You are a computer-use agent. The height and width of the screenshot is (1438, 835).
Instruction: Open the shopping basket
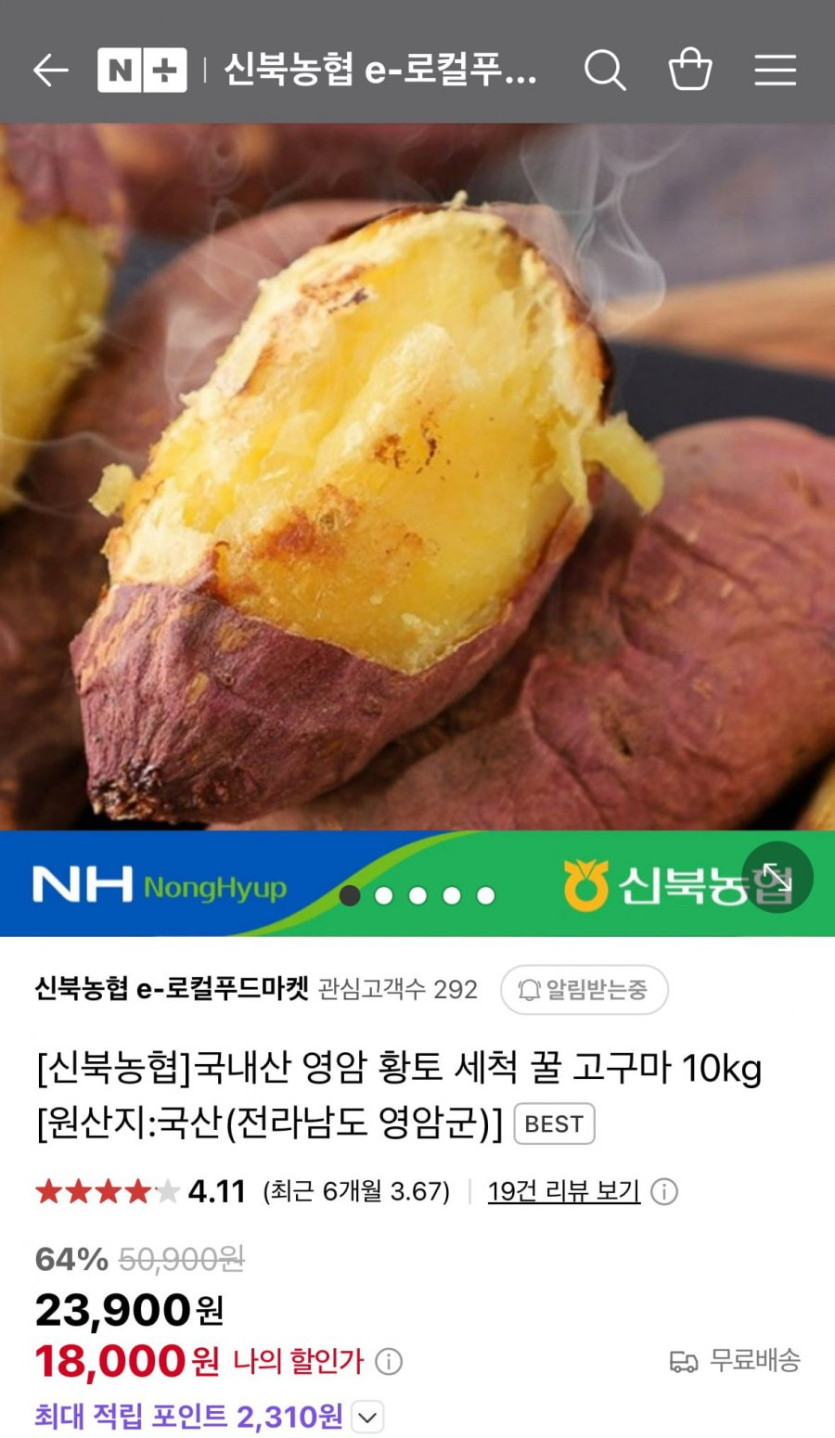(x=690, y=70)
